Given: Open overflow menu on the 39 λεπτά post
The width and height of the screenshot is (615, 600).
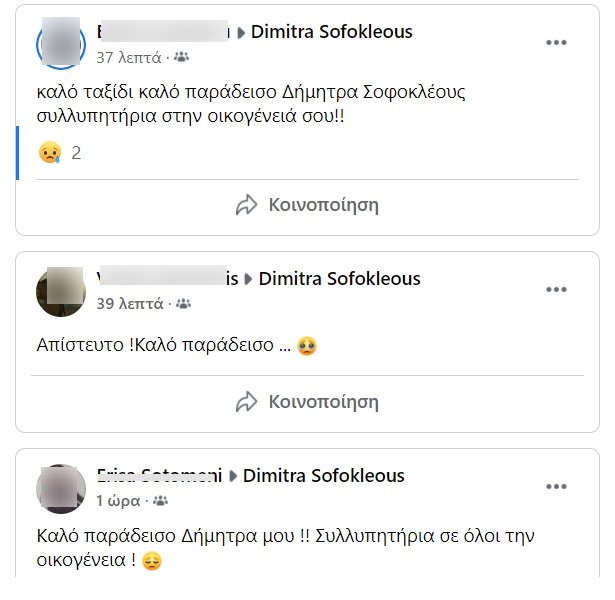Looking at the screenshot, I should click(556, 290).
